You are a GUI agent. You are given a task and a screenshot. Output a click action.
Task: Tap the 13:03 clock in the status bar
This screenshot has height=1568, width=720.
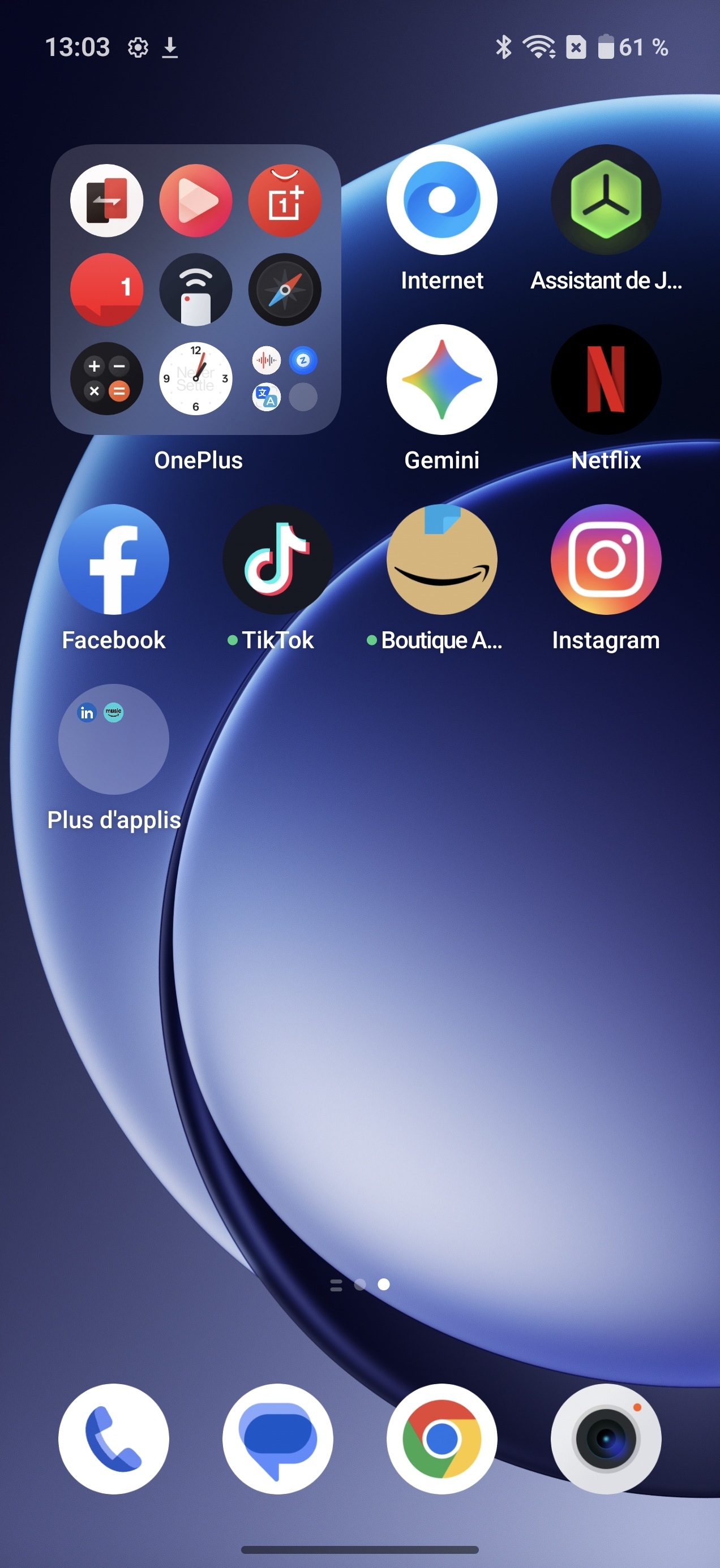[x=78, y=46]
